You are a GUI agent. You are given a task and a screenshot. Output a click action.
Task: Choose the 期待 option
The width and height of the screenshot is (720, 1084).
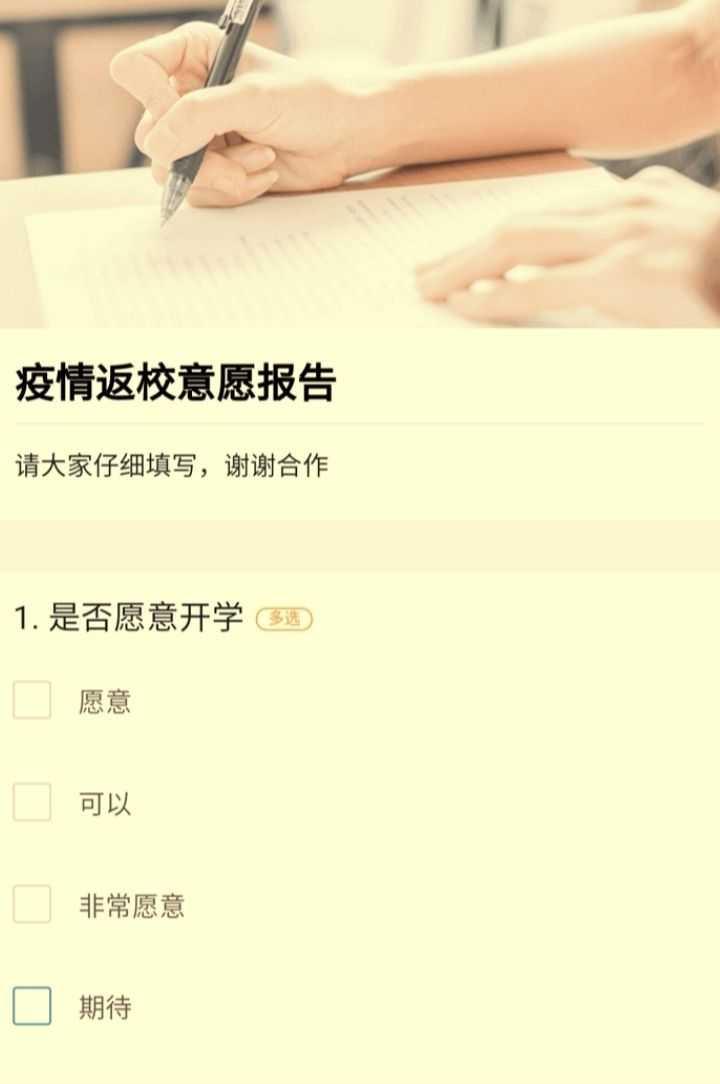tap(32, 1006)
